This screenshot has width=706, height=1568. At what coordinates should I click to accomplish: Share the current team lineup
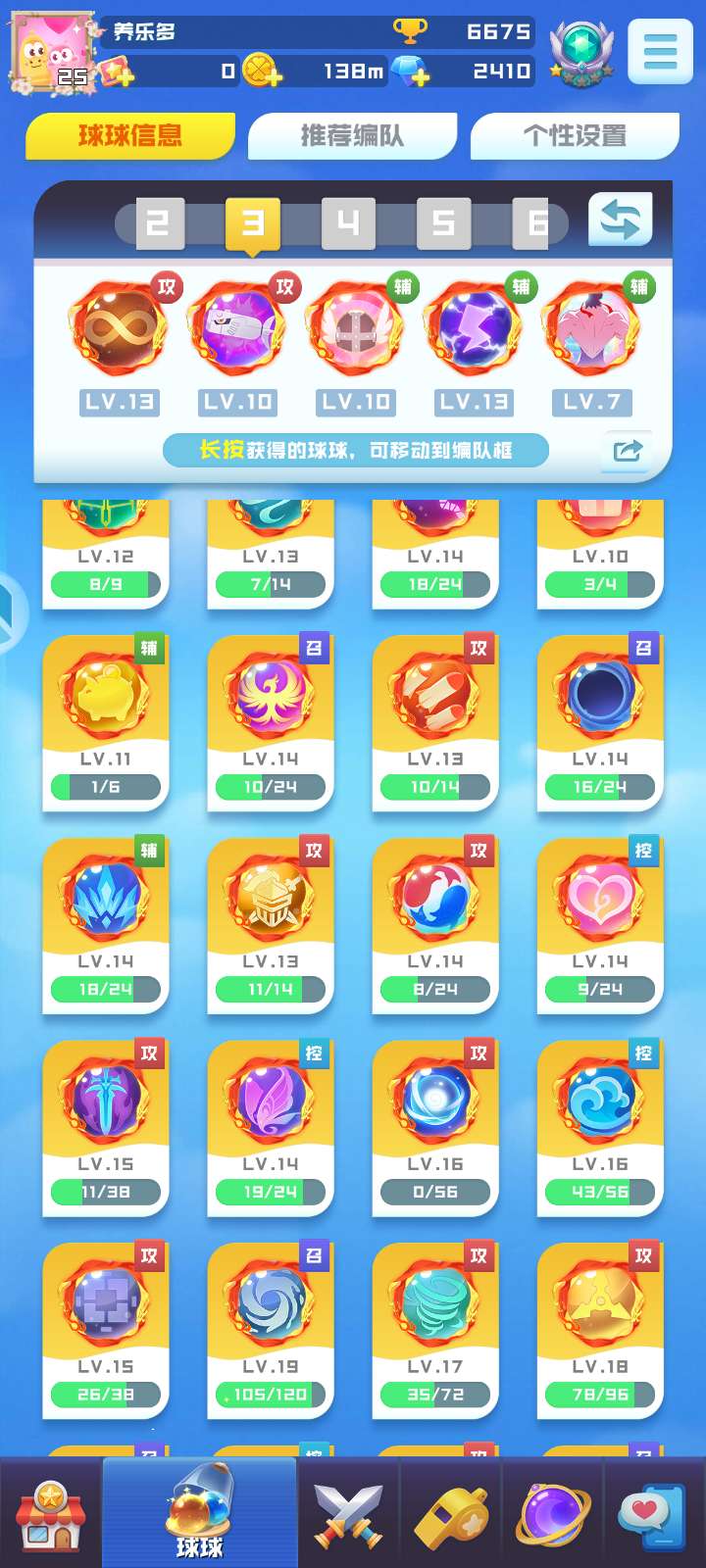(x=627, y=451)
